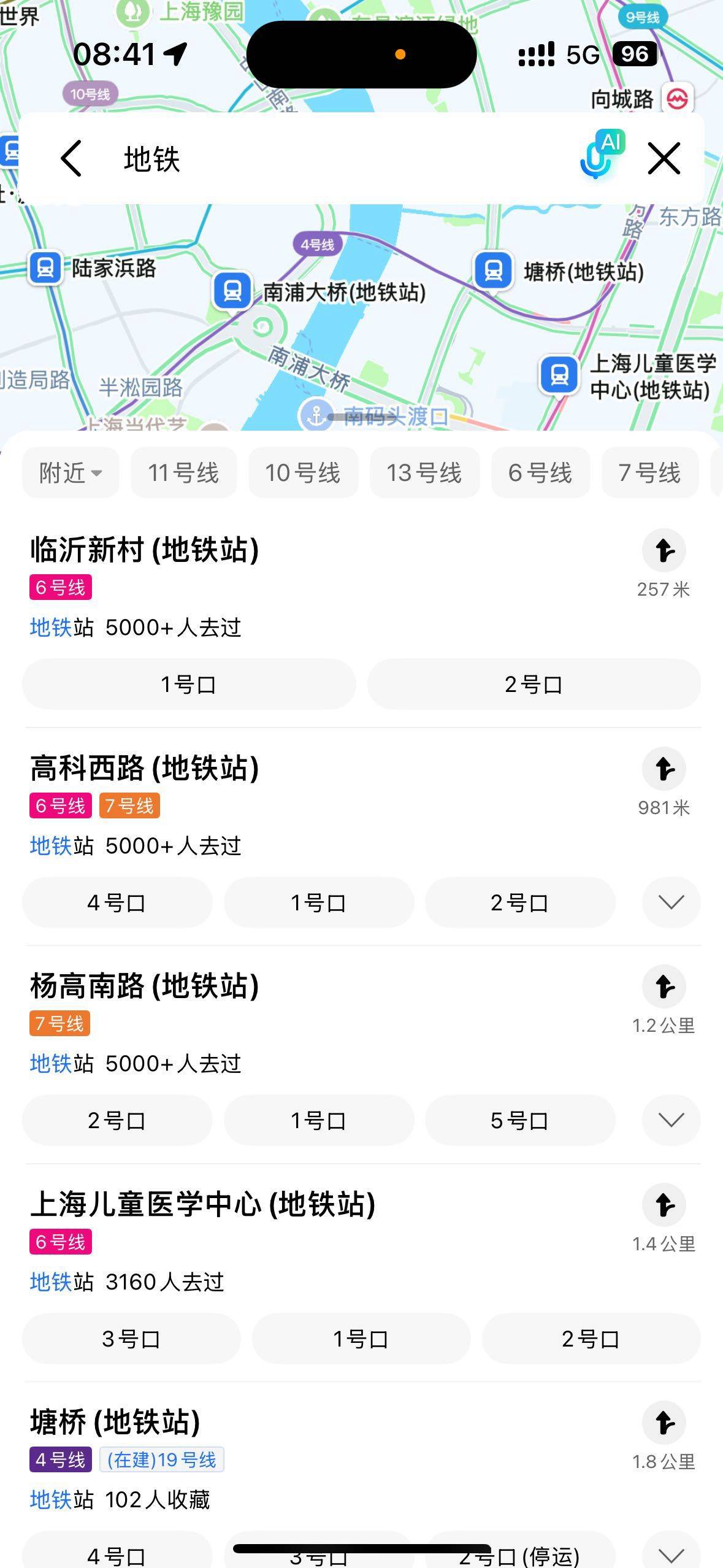Open the 临沂新村 (地铁站) result
The height and width of the screenshot is (1568, 723).
click(x=145, y=550)
